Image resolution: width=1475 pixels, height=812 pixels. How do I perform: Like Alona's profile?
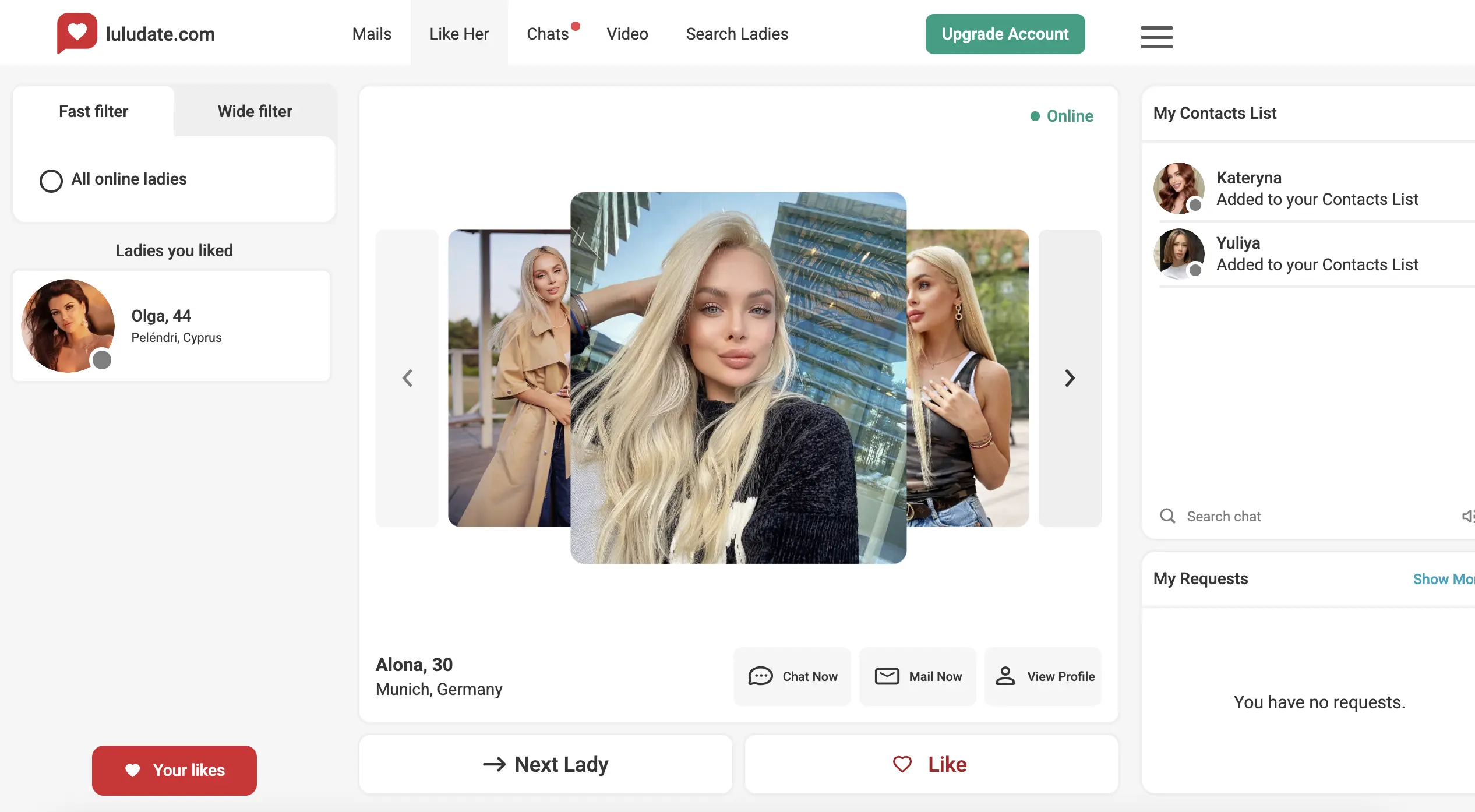click(x=931, y=764)
